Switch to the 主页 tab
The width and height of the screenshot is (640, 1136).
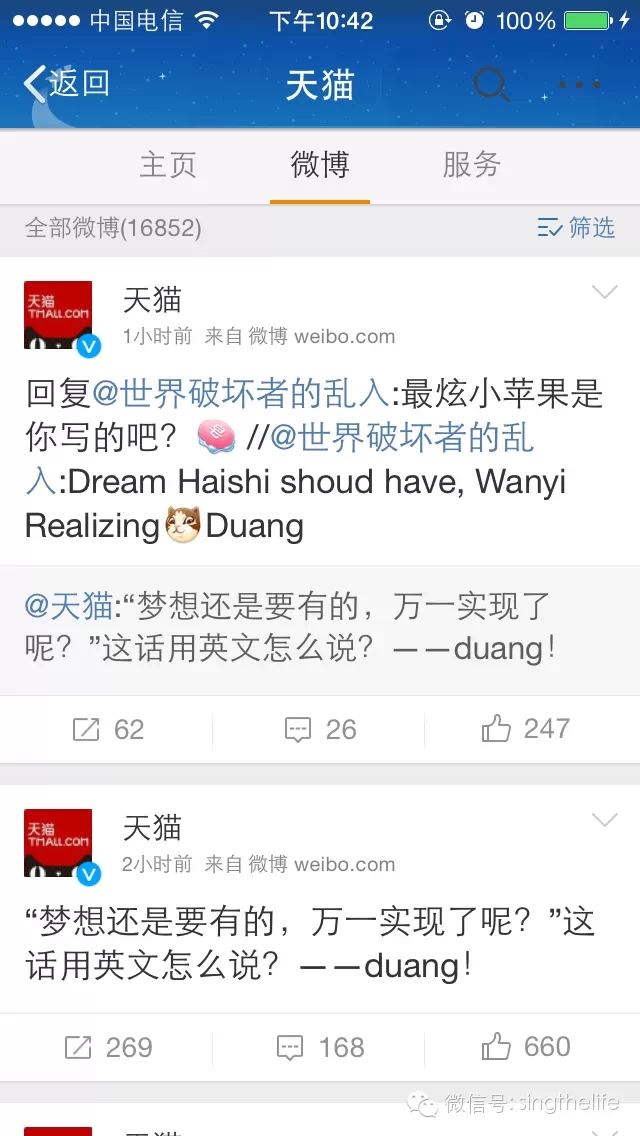(167, 165)
